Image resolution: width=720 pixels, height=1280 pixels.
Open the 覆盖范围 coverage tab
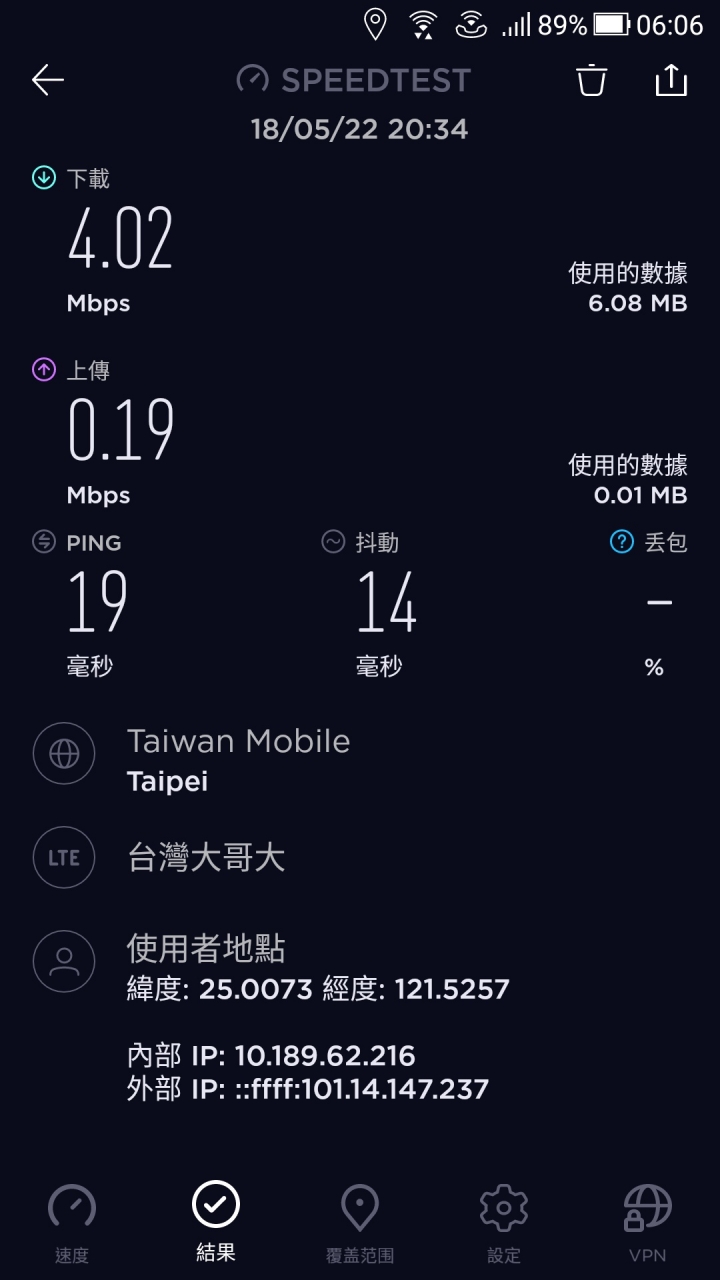(x=360, y=1224)
